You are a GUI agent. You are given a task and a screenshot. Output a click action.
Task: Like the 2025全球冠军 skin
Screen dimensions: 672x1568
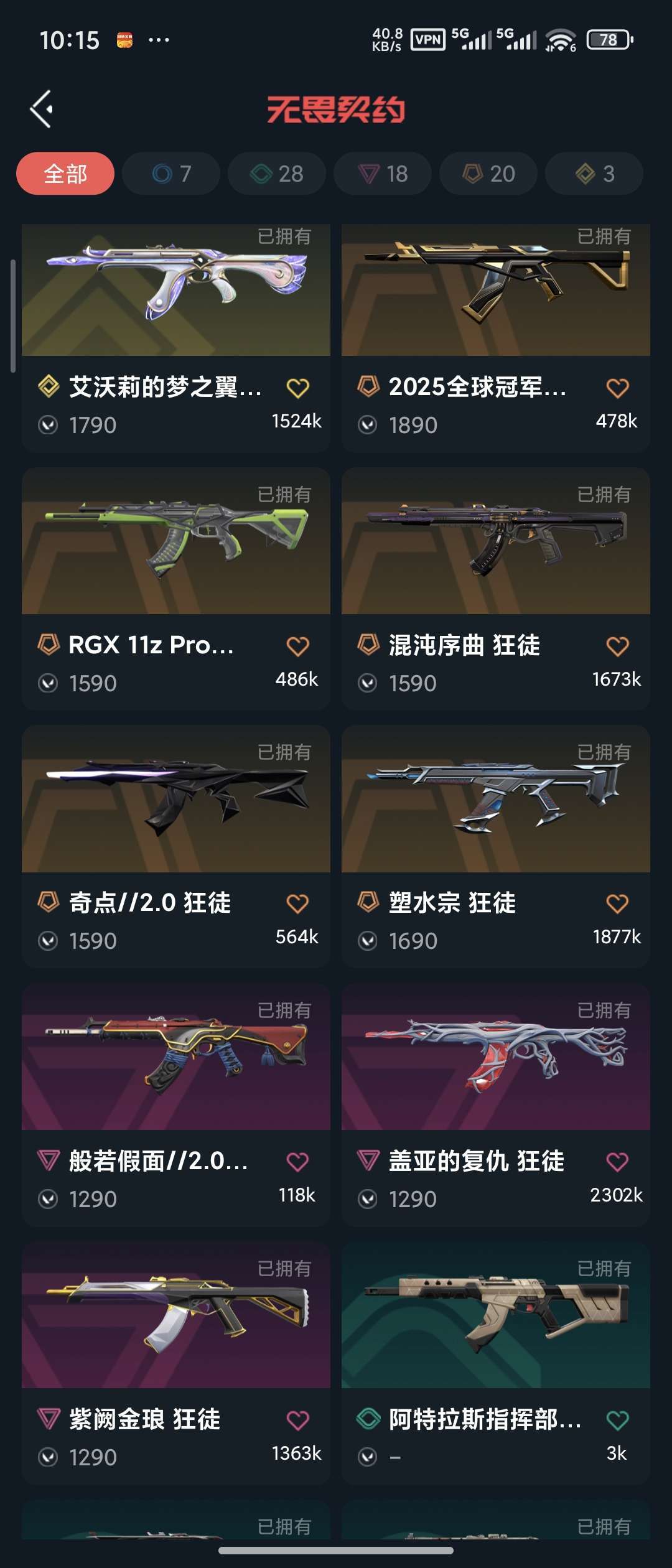point(617,388)
